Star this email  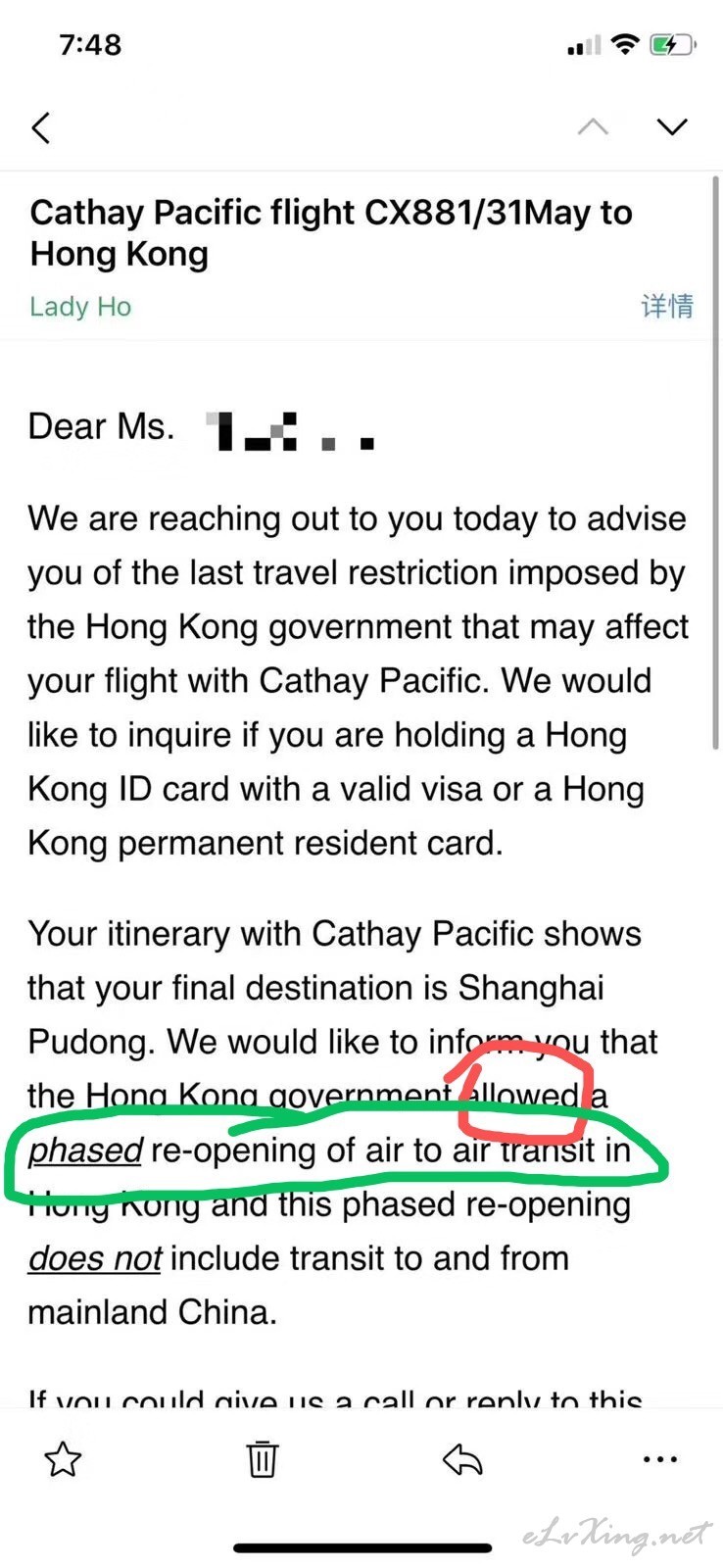(64, 1459)
